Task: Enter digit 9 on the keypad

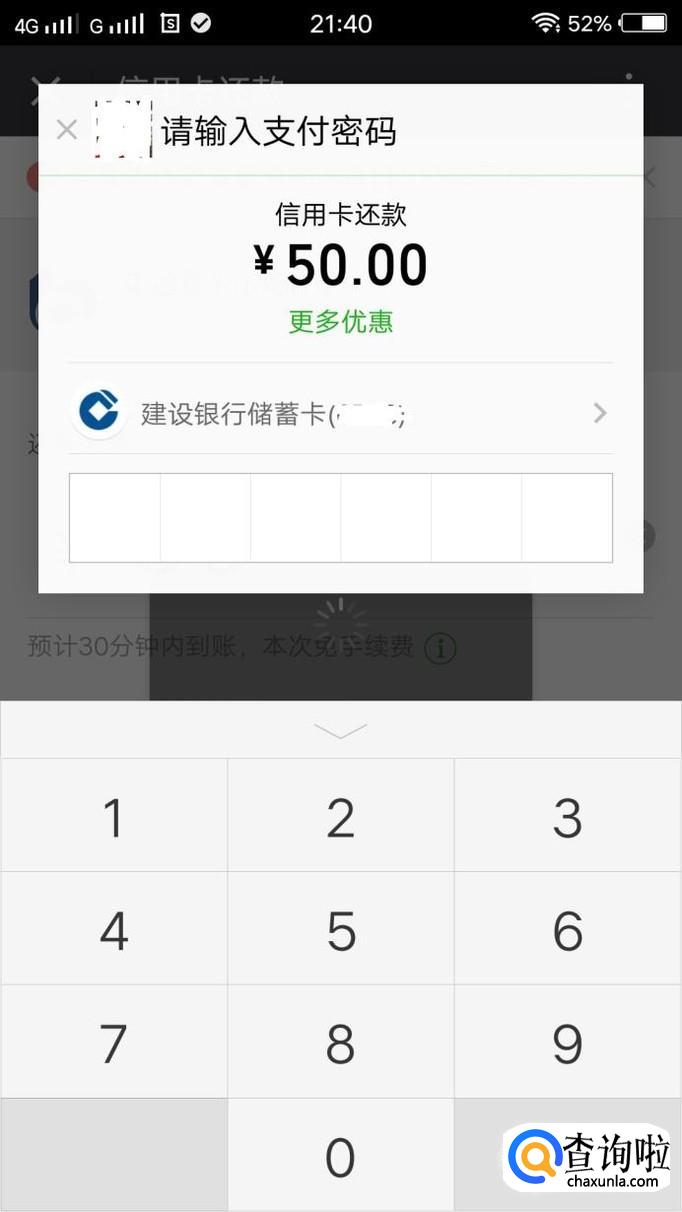Action: pyautogui.click(x=567, y=1043)
